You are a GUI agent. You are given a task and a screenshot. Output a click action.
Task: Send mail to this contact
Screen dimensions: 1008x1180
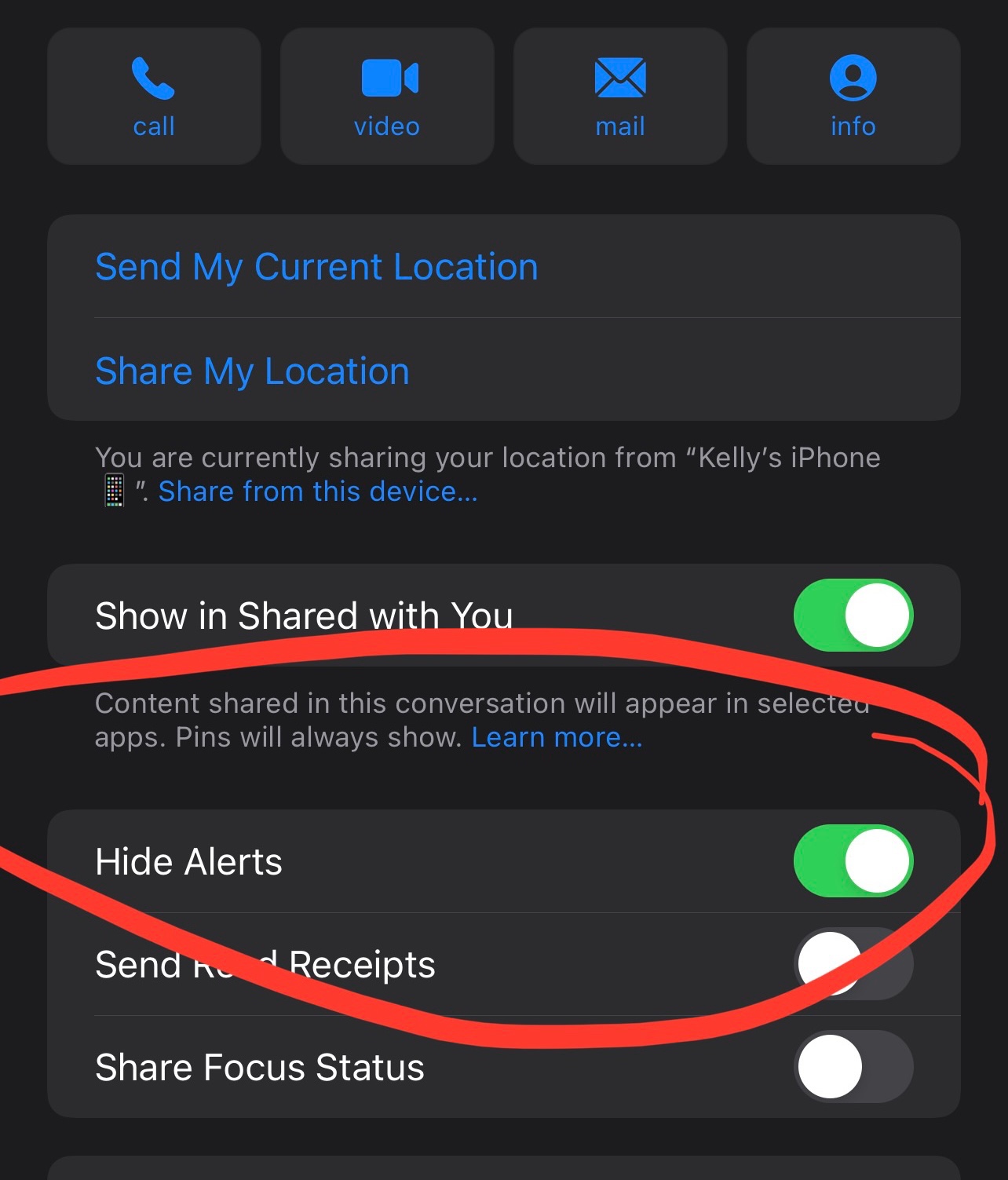tap(620, 96)
